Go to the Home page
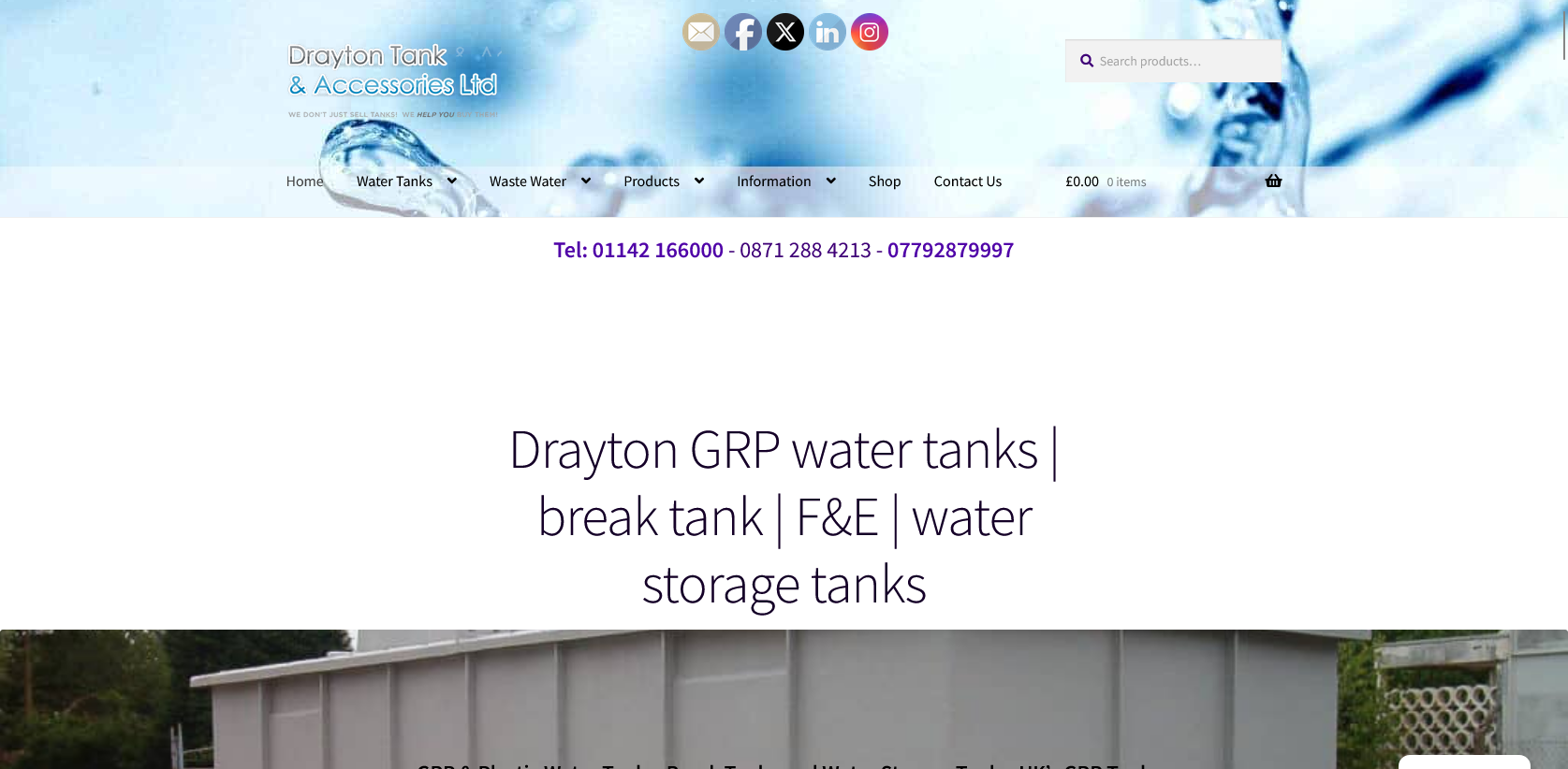This screenshot has height=769, width=1568. click(304, 181)
